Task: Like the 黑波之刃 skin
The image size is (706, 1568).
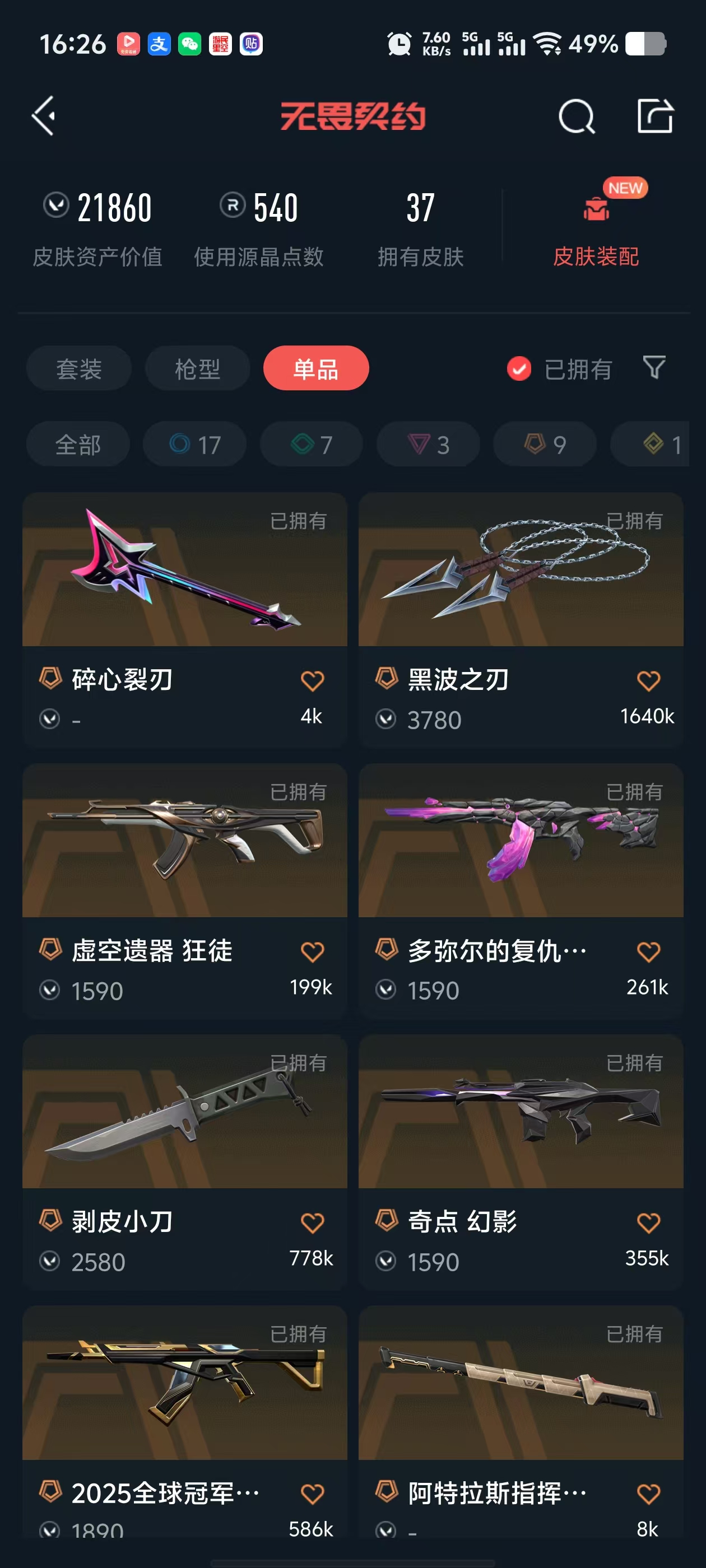Action: pyautogui.click(x=648, y=680)
